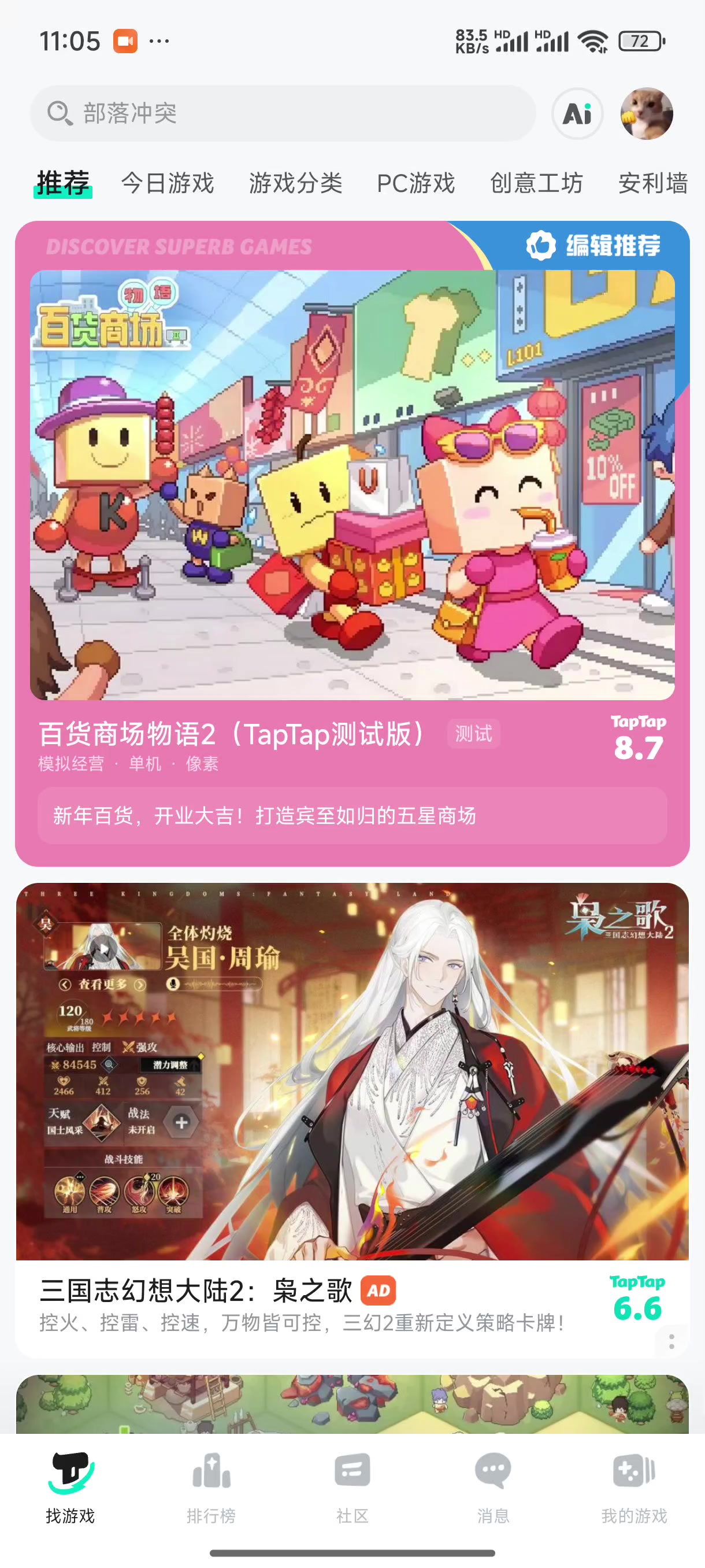Switch to the 游戏分类 tab

point(296,183)
